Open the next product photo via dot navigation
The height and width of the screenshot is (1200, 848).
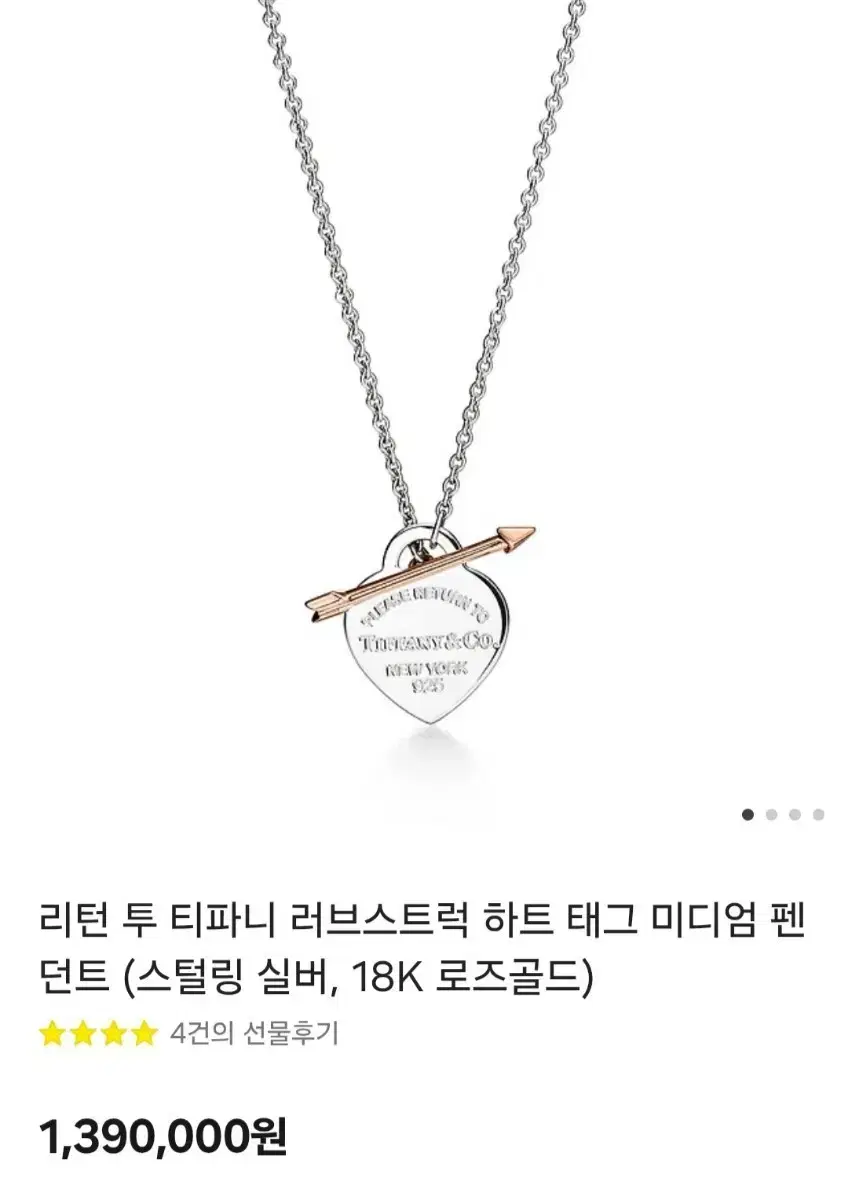772,814
